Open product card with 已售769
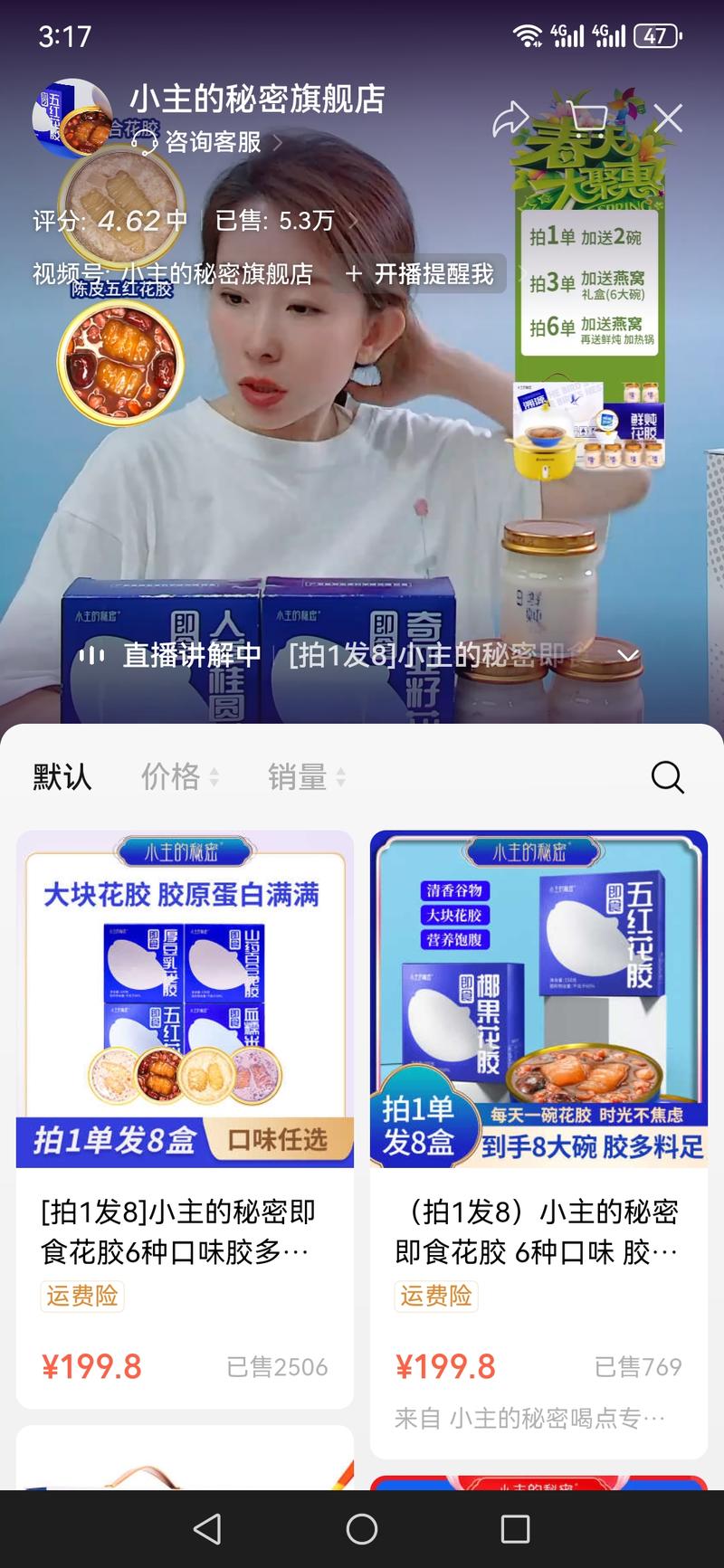Viewport: 724px width, 1568px height. [x=538, y=1117]
